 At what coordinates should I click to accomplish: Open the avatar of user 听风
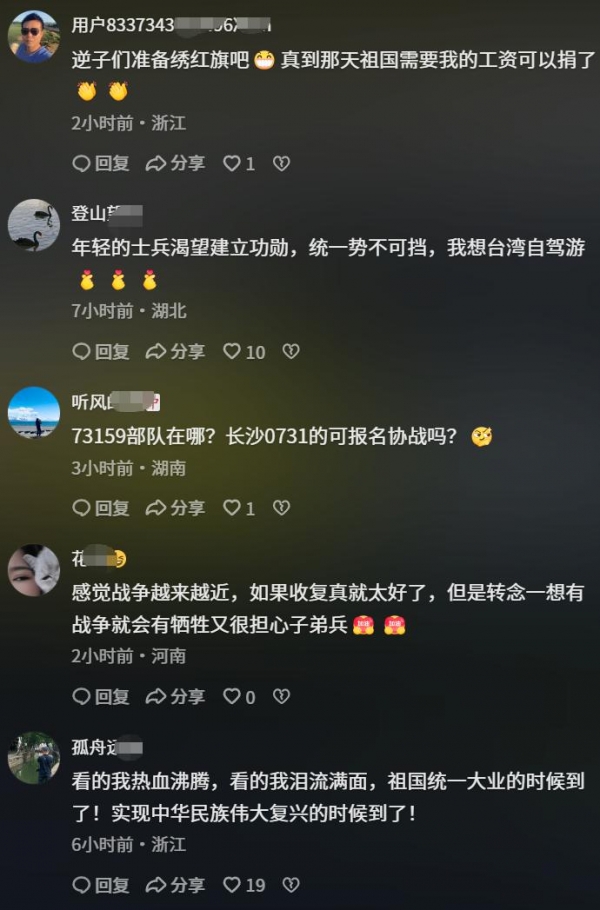pyautogui.click(x=34, y=412)
